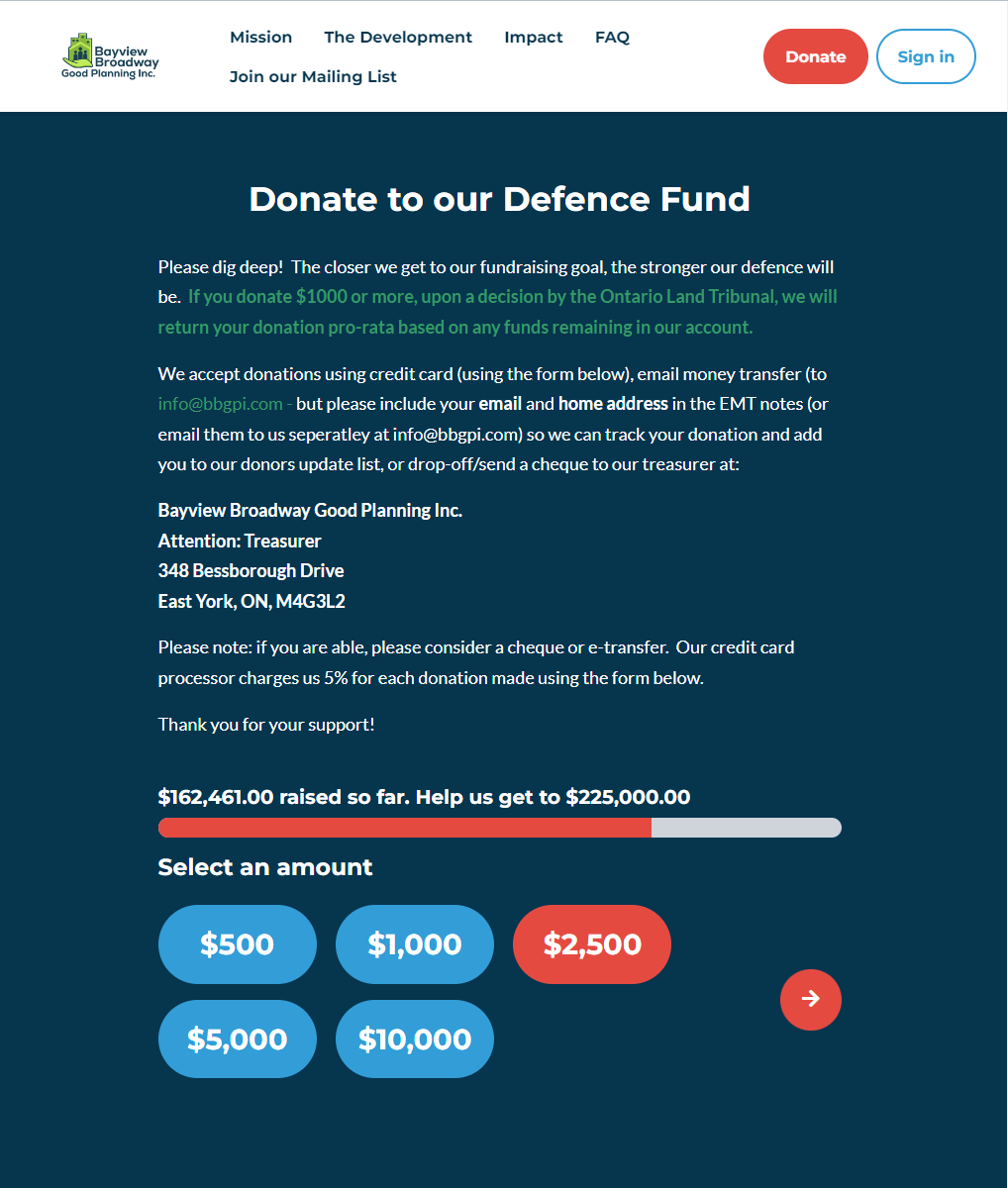This screenshot has height=1188, width=1008.
Task: Choose the $1,000 donation amount
Action: click(415, 944)
